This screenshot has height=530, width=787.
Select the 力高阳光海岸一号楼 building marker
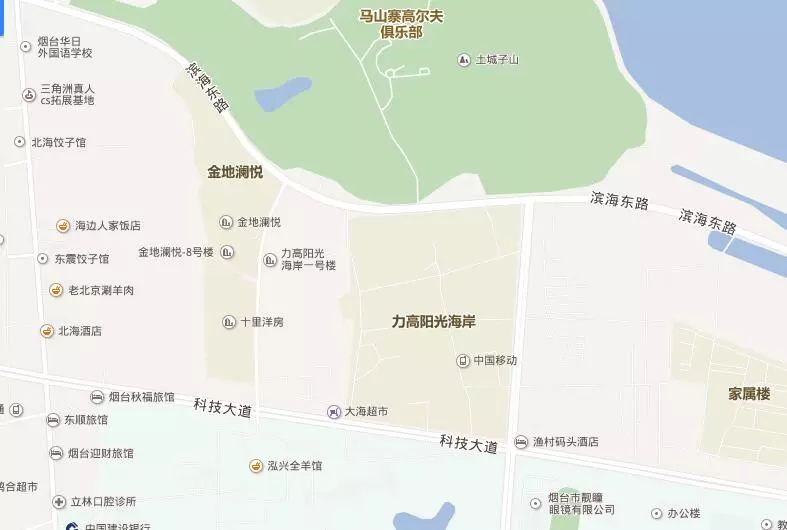pos(269,260)
